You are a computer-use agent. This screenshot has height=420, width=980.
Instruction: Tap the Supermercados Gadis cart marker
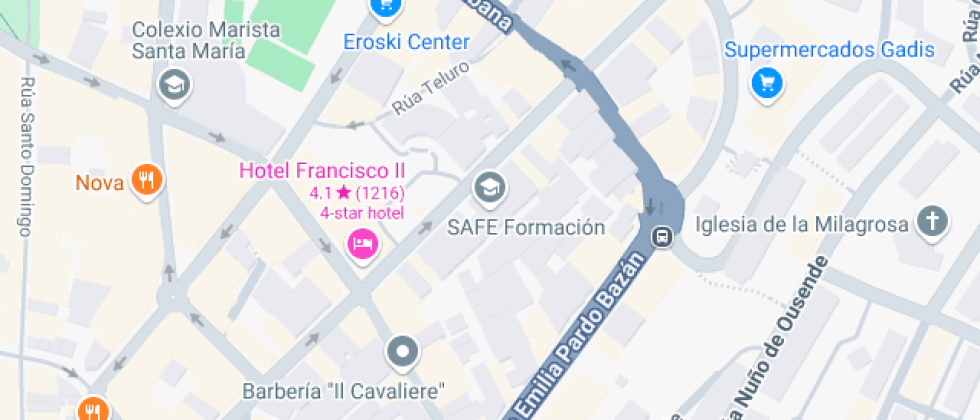click(x=767, y=82)
